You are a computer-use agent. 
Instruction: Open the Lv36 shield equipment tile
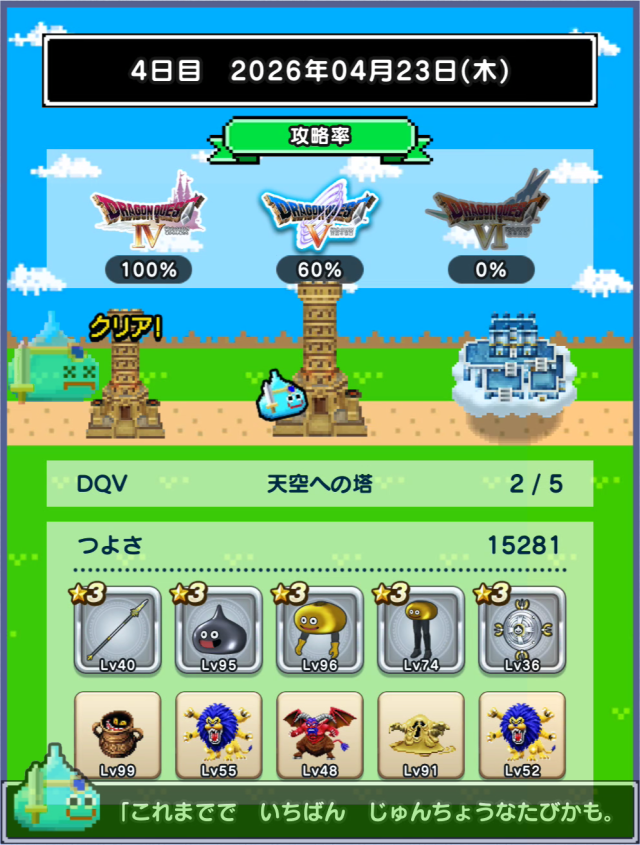522,630
